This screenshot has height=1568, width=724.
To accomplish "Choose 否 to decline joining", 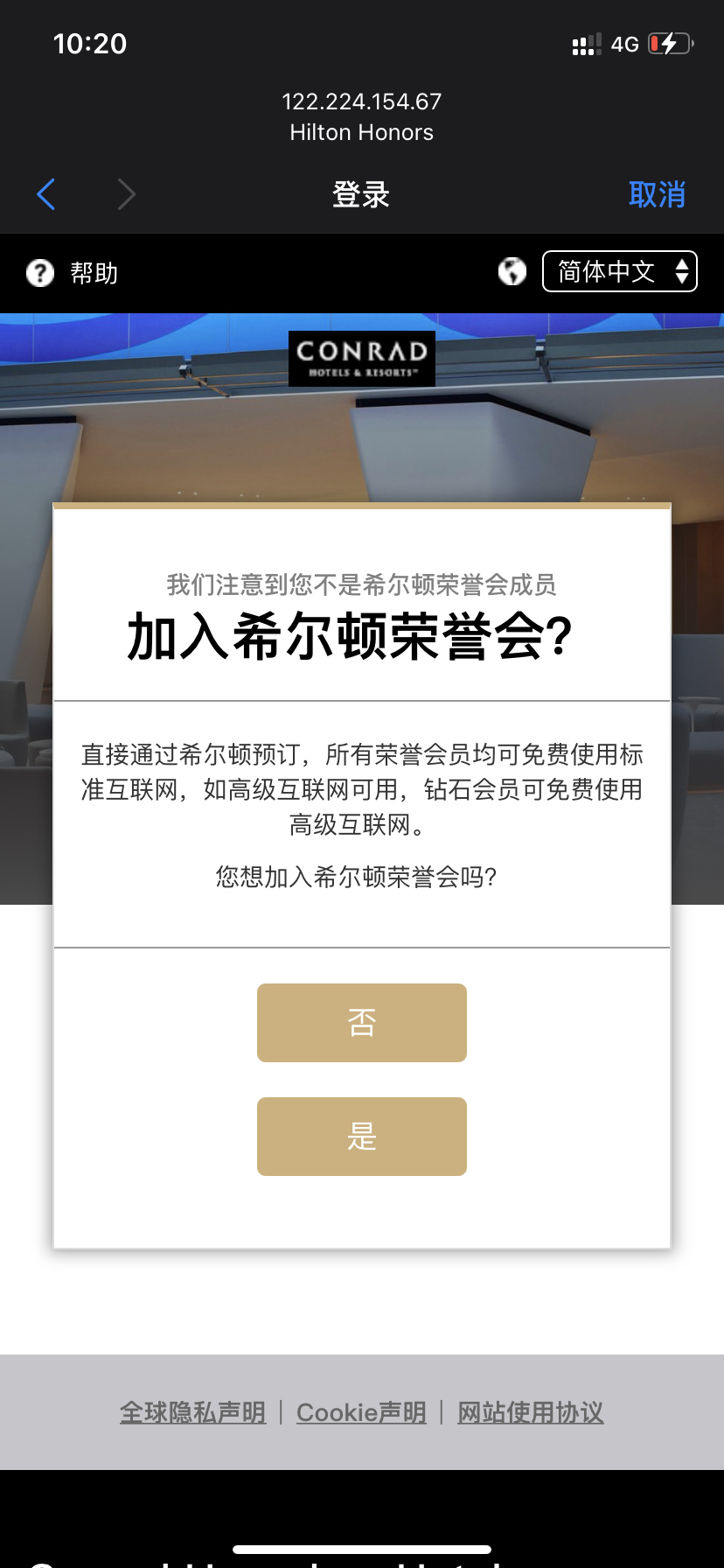I will (x=361, y=1022).
